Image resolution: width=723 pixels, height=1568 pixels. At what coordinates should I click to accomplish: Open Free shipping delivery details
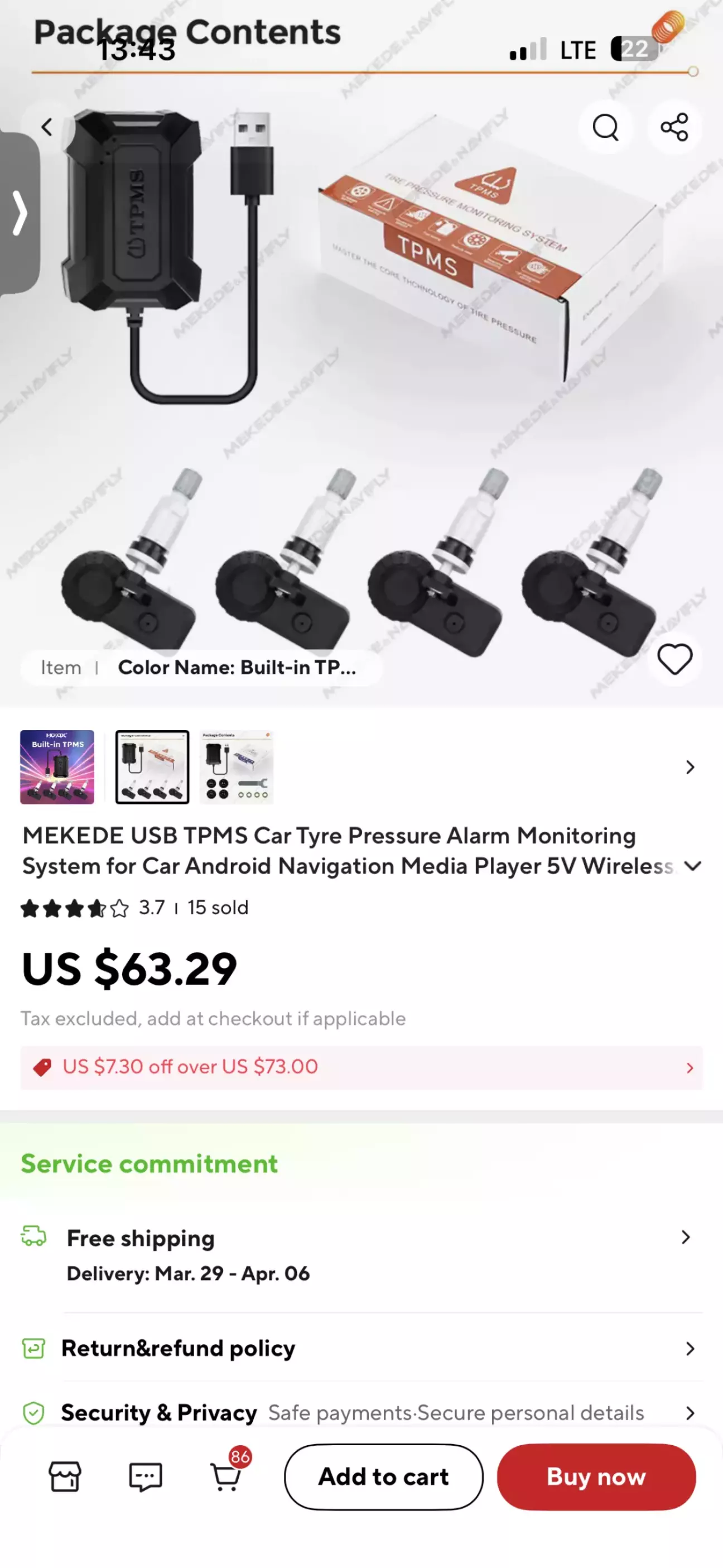[x=361, y=1254]
